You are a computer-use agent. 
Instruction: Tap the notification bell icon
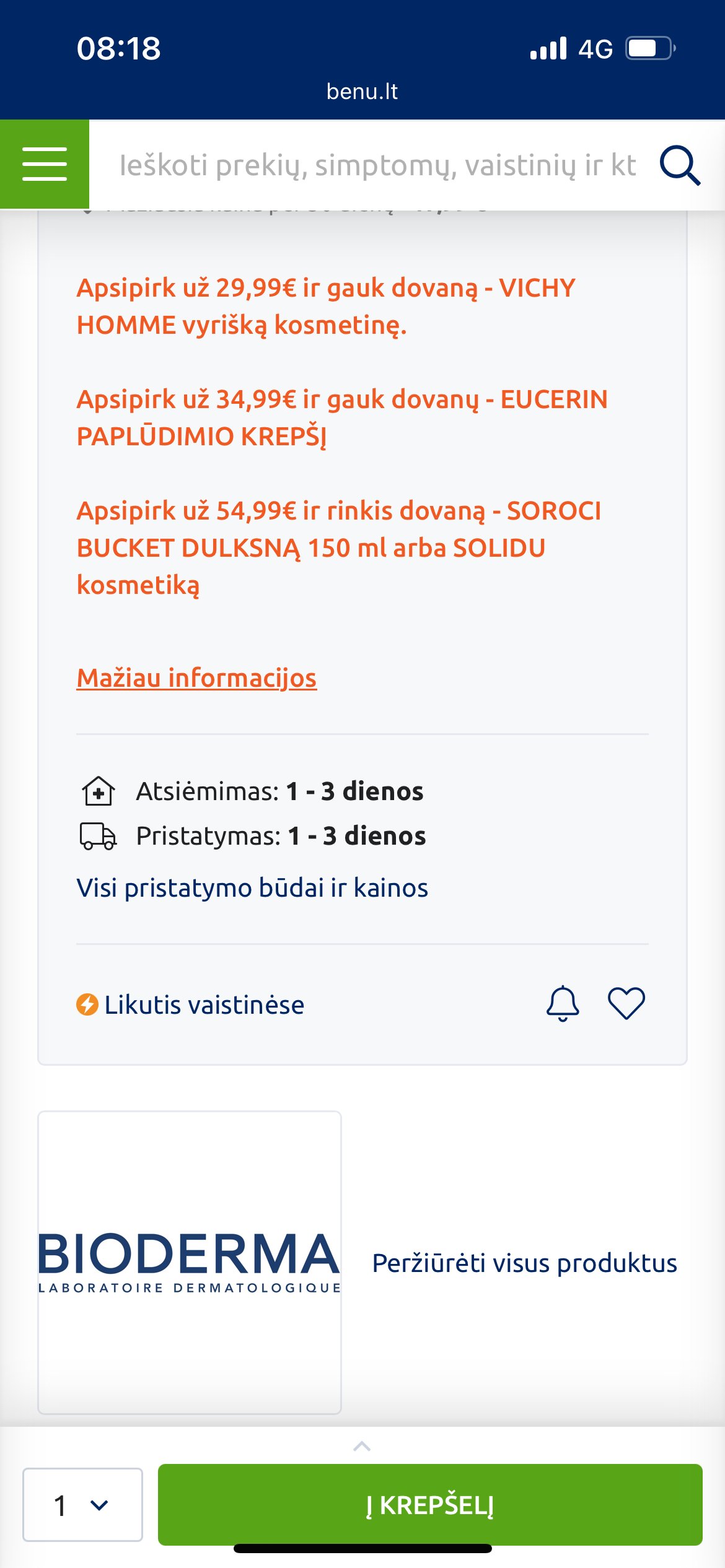(x=563, y=1003)
